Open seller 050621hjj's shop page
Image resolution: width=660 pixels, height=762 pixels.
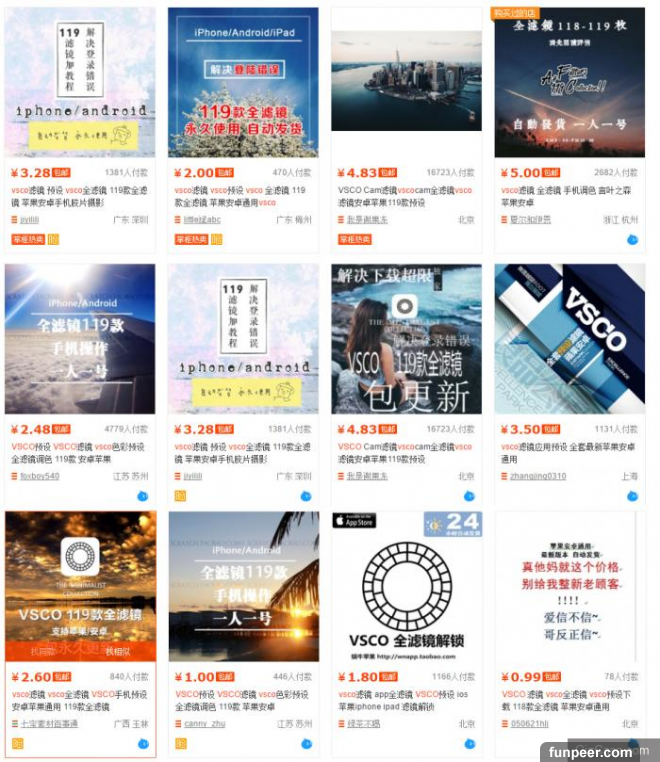tap(529, 723)
